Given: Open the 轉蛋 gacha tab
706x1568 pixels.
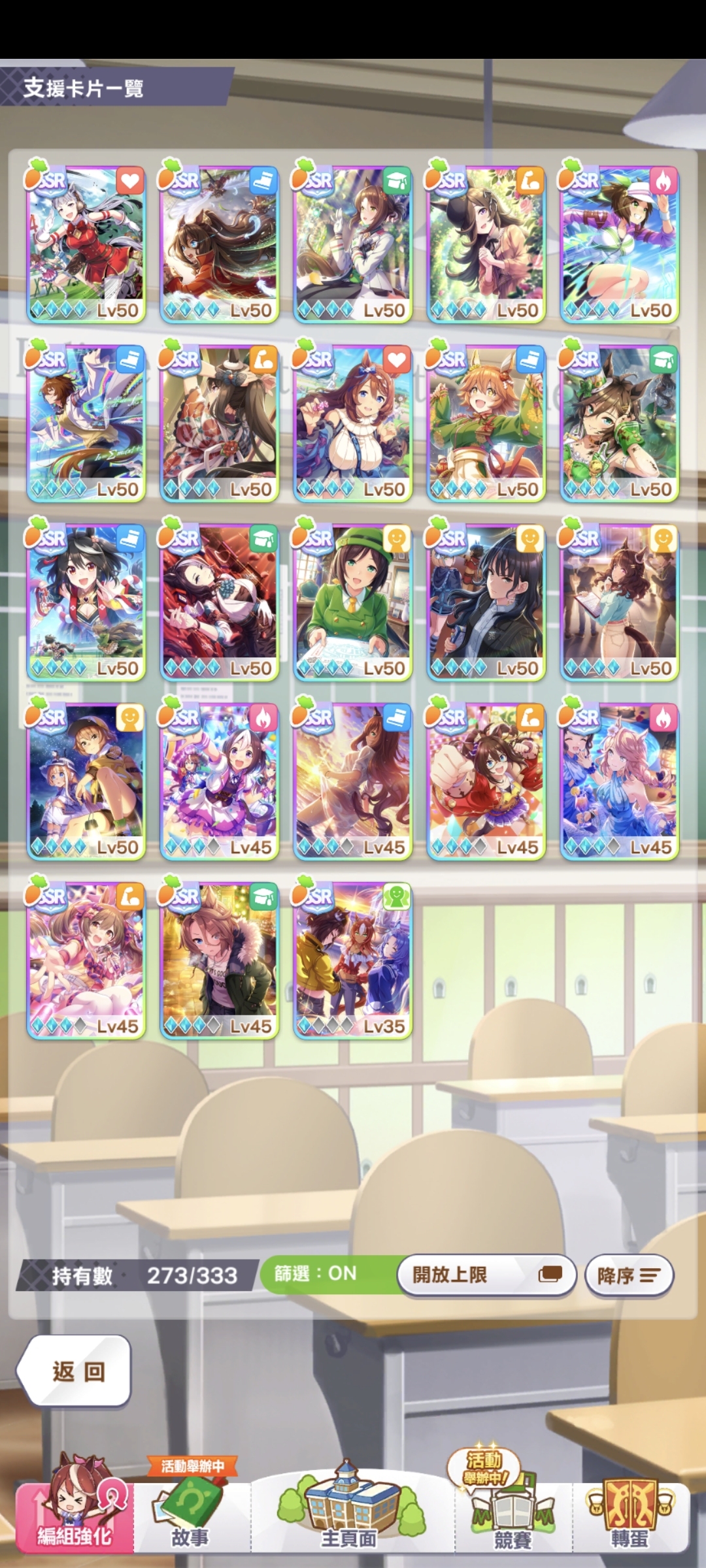Looking at the screenshot, I should coord(630,1516).
